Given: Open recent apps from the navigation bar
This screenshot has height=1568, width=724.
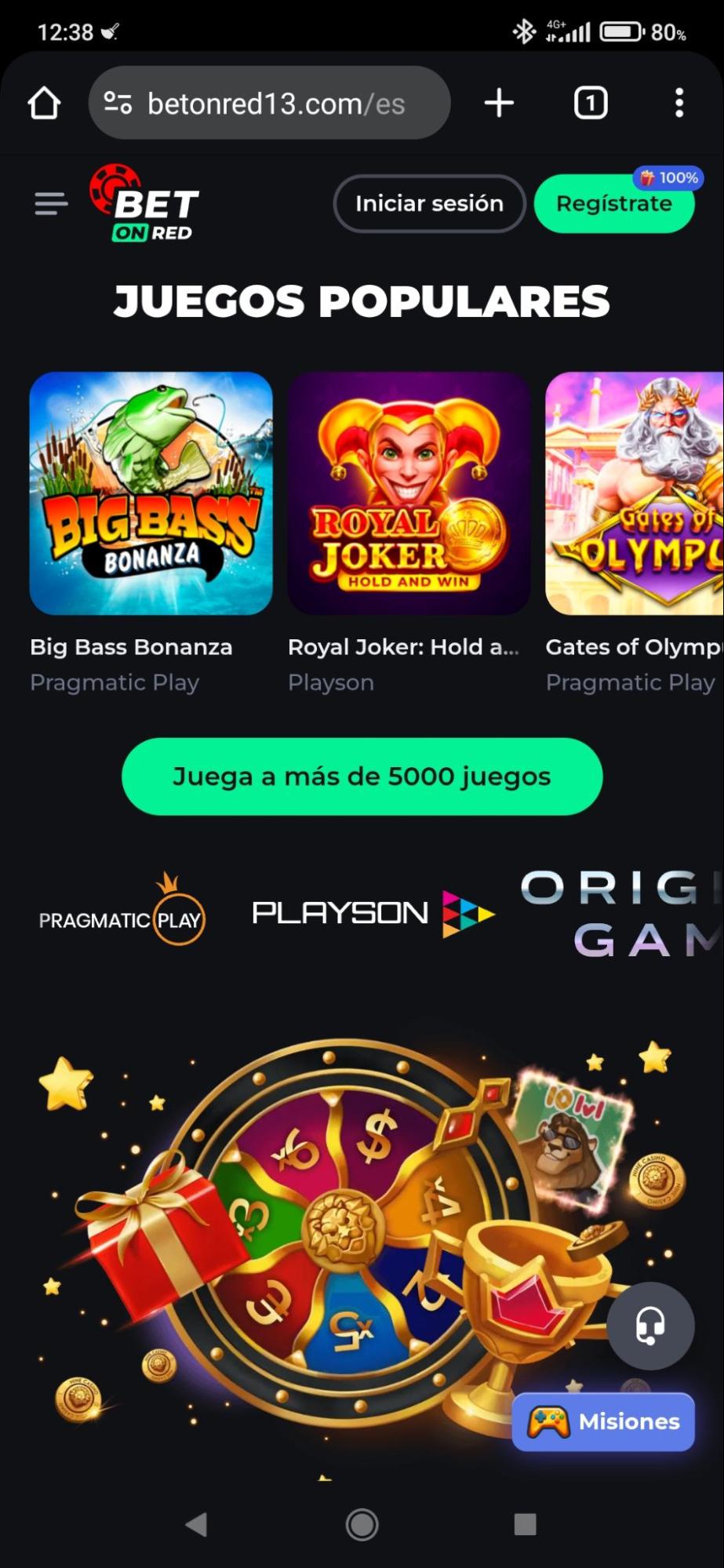Looking at the screenshot, I should (x=525, y=1524).
